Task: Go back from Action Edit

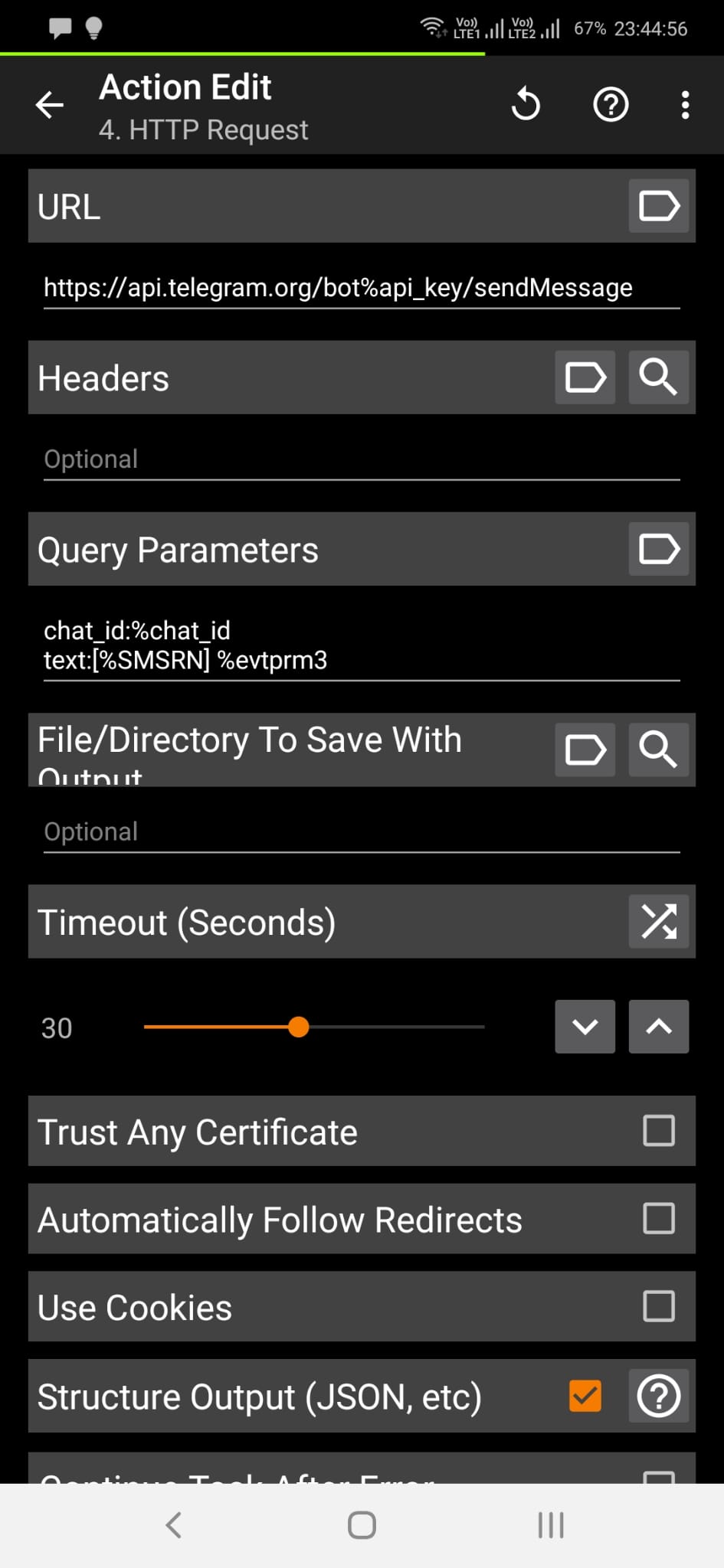Action: coord(50,105)
